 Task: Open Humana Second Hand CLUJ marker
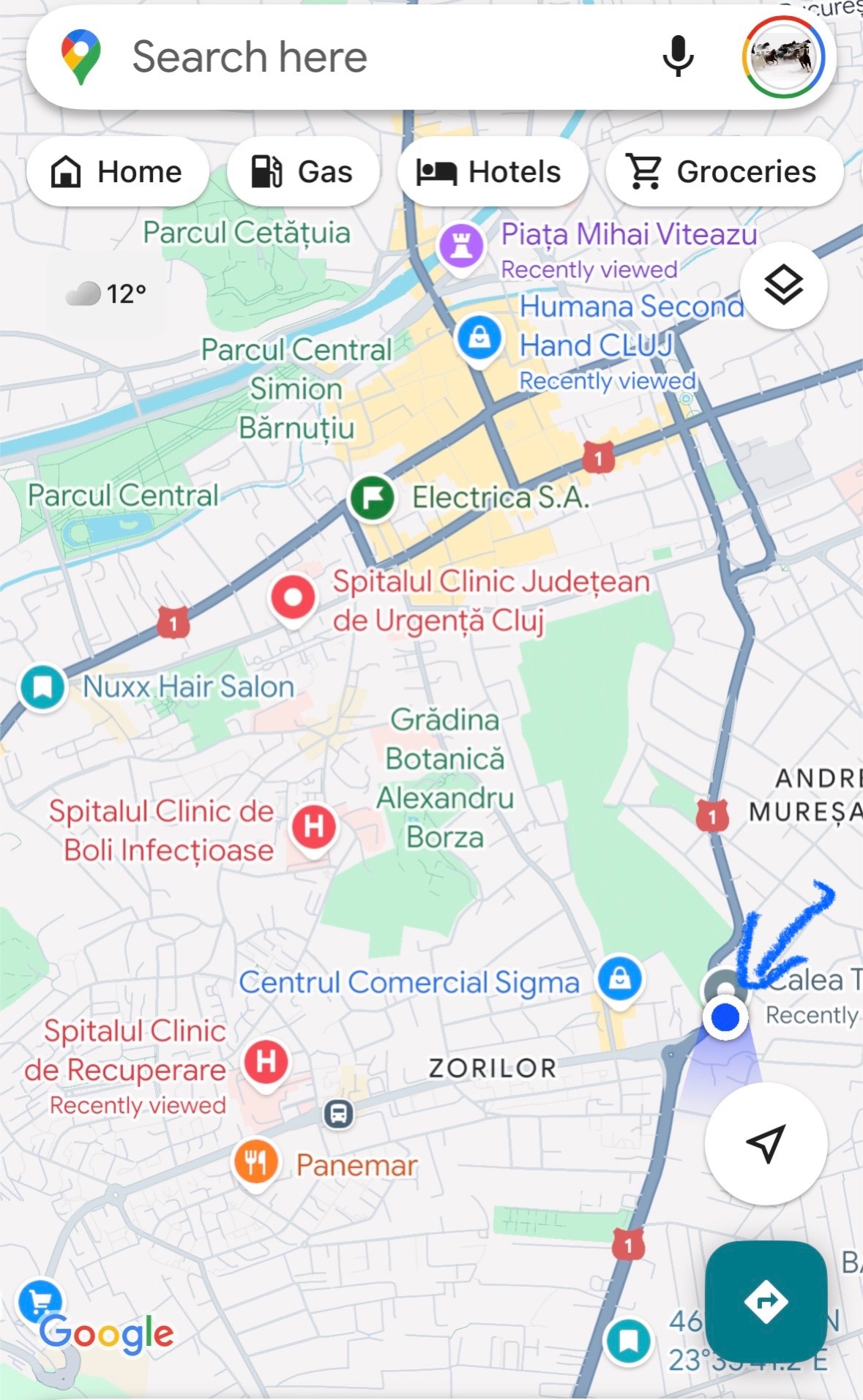pos(479,338)
